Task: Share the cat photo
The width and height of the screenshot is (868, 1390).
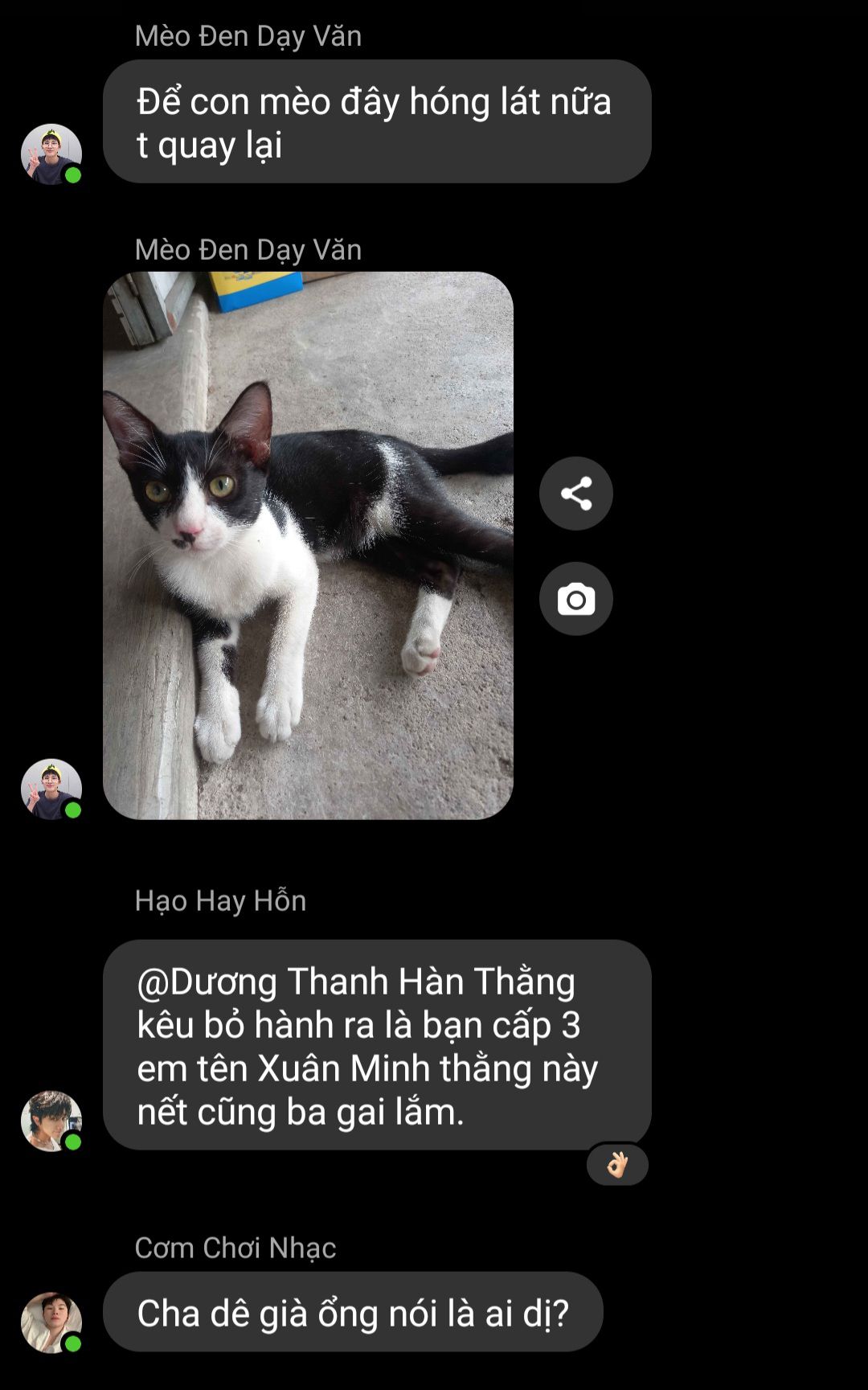Action: [x=575, y=494]
